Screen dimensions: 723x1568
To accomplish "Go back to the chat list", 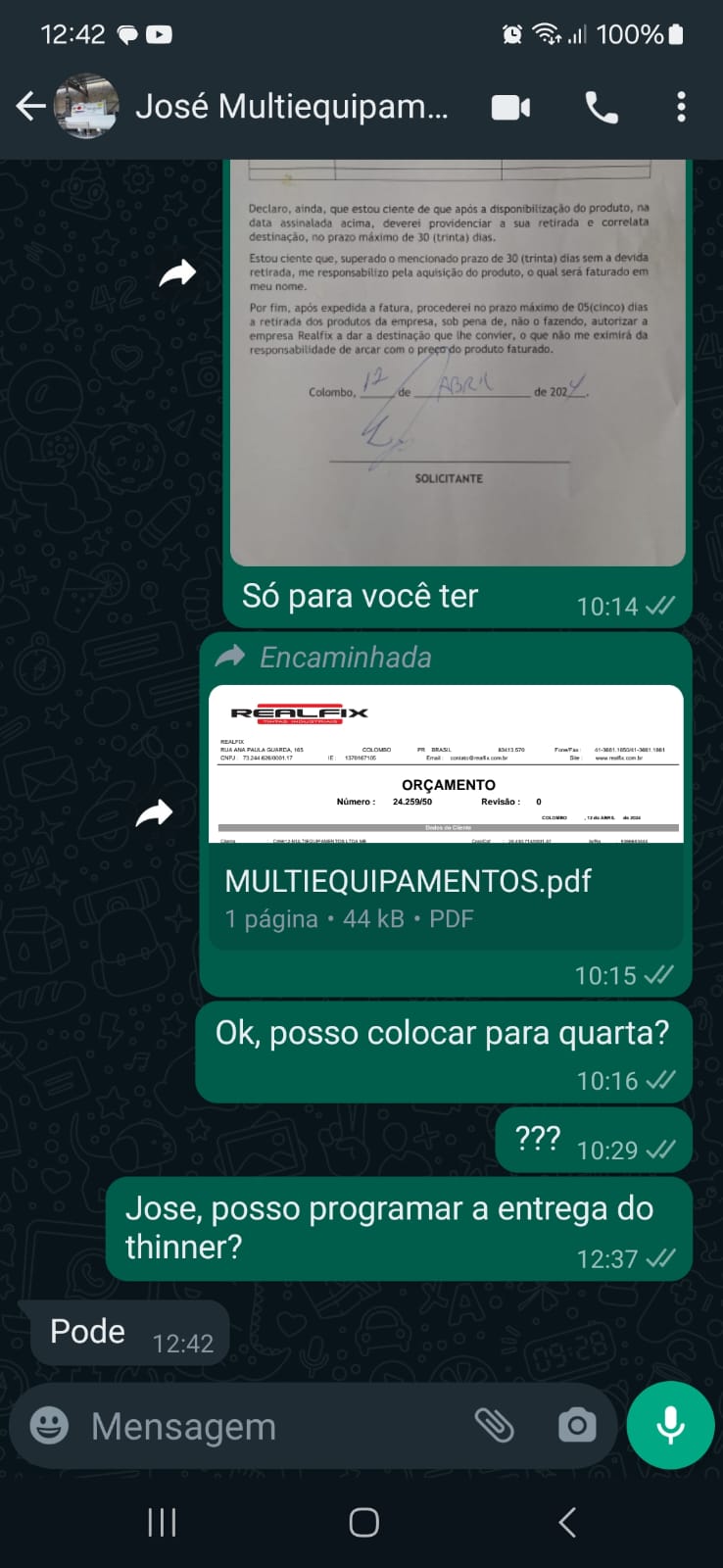I will (x=30, y=107).
